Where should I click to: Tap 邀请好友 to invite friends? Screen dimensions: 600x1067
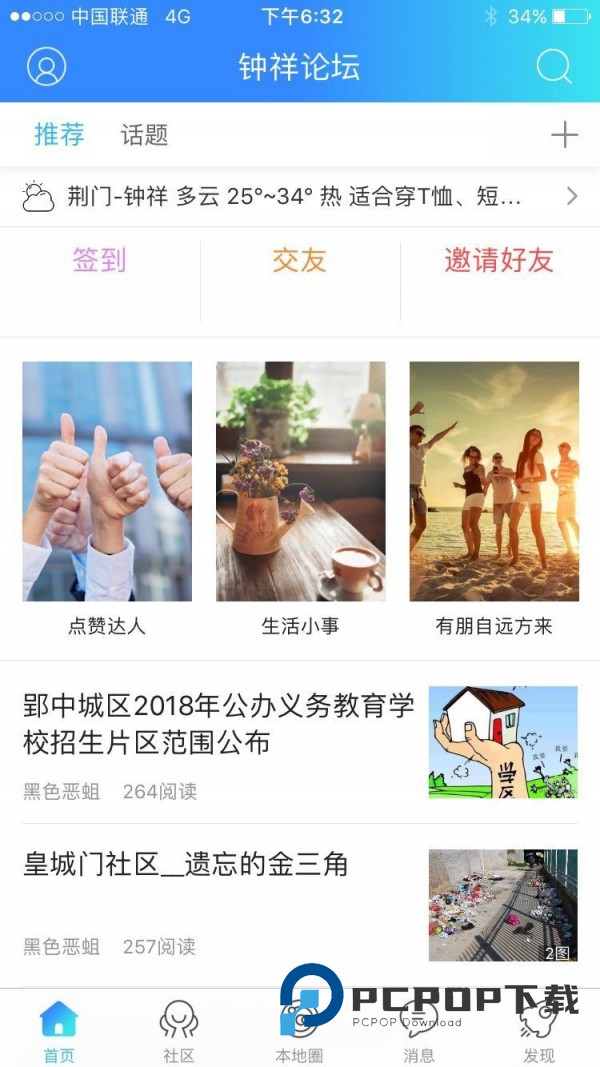(498, 261)
